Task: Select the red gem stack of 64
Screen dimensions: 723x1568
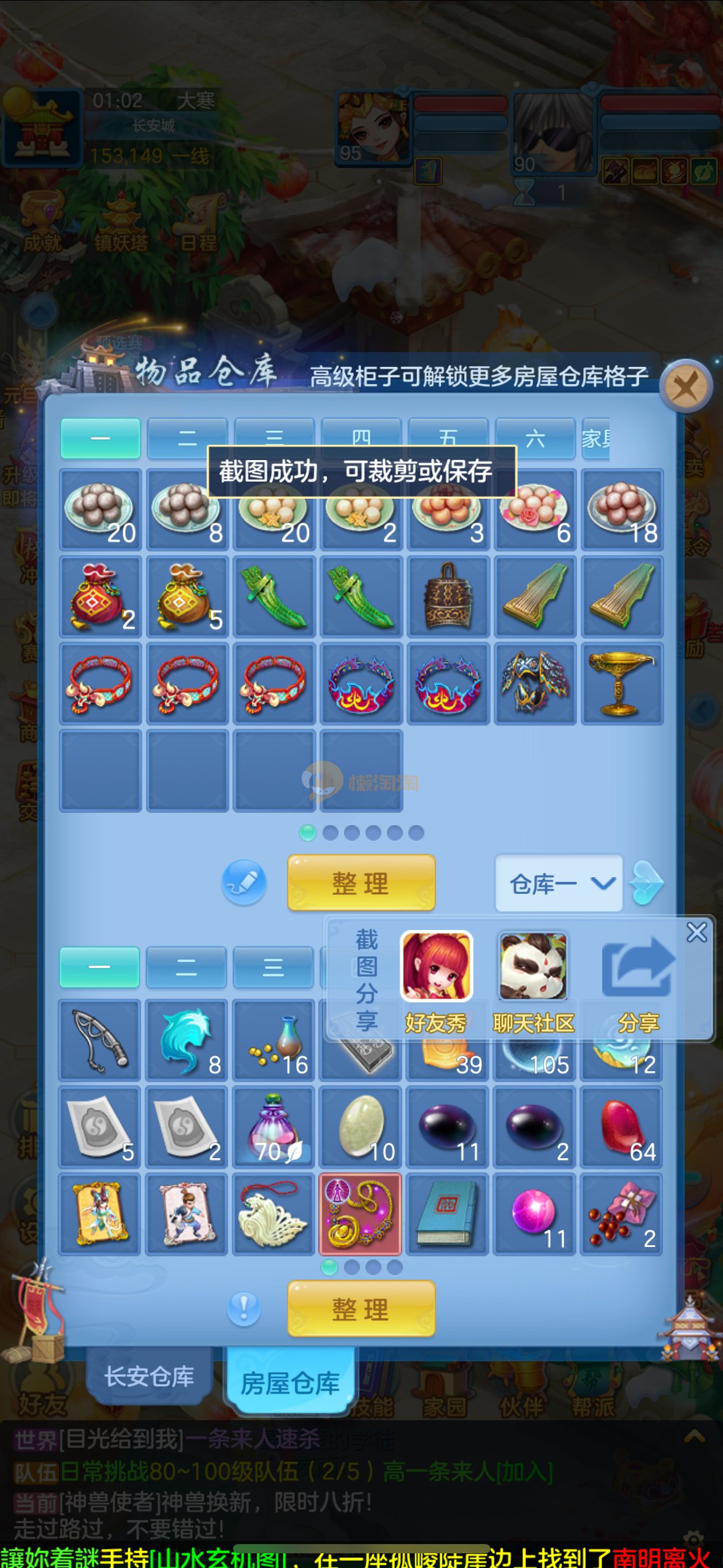Action: (621, 1126)
